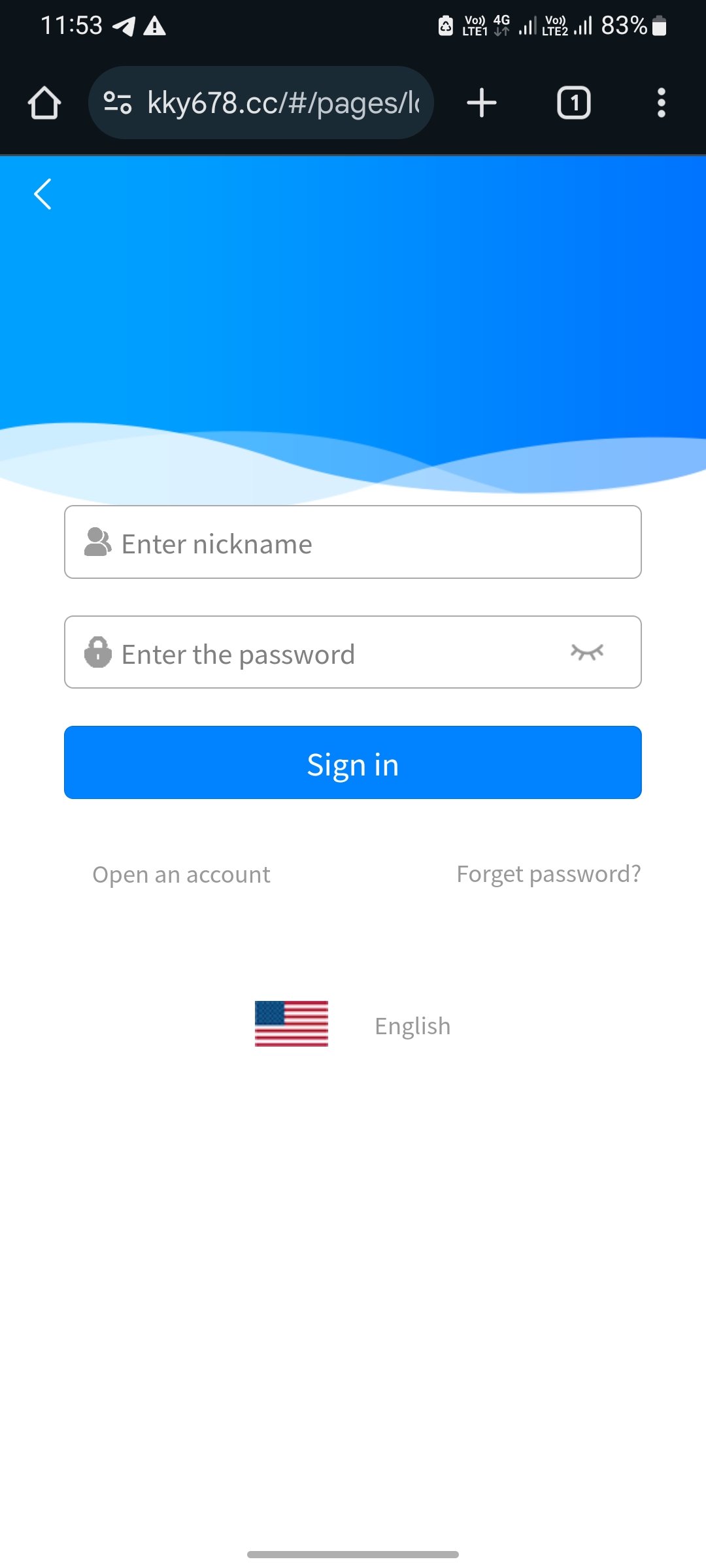Open Forget password link

(548, 874)
